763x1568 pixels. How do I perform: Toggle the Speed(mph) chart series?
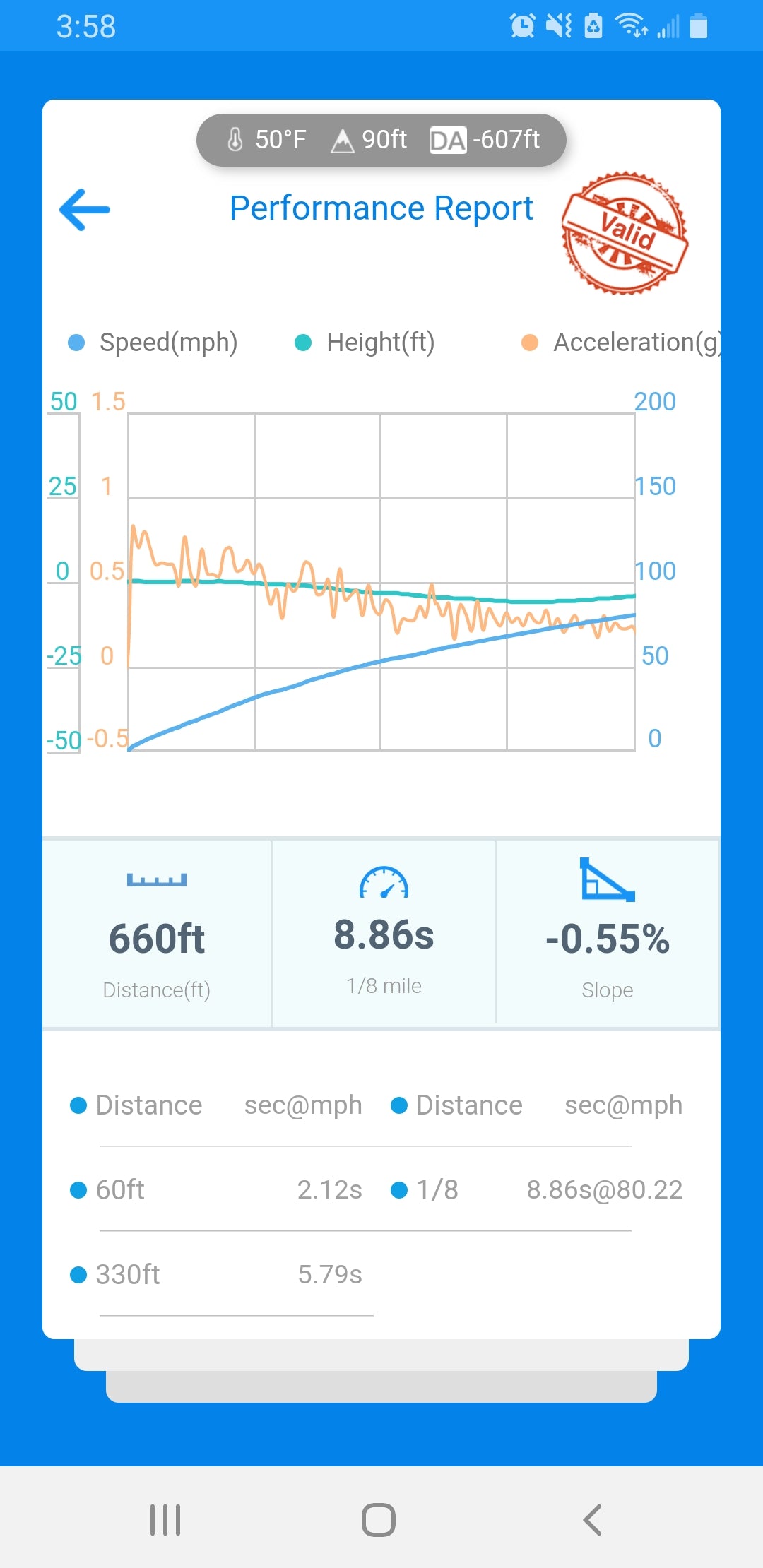point(153,343)
